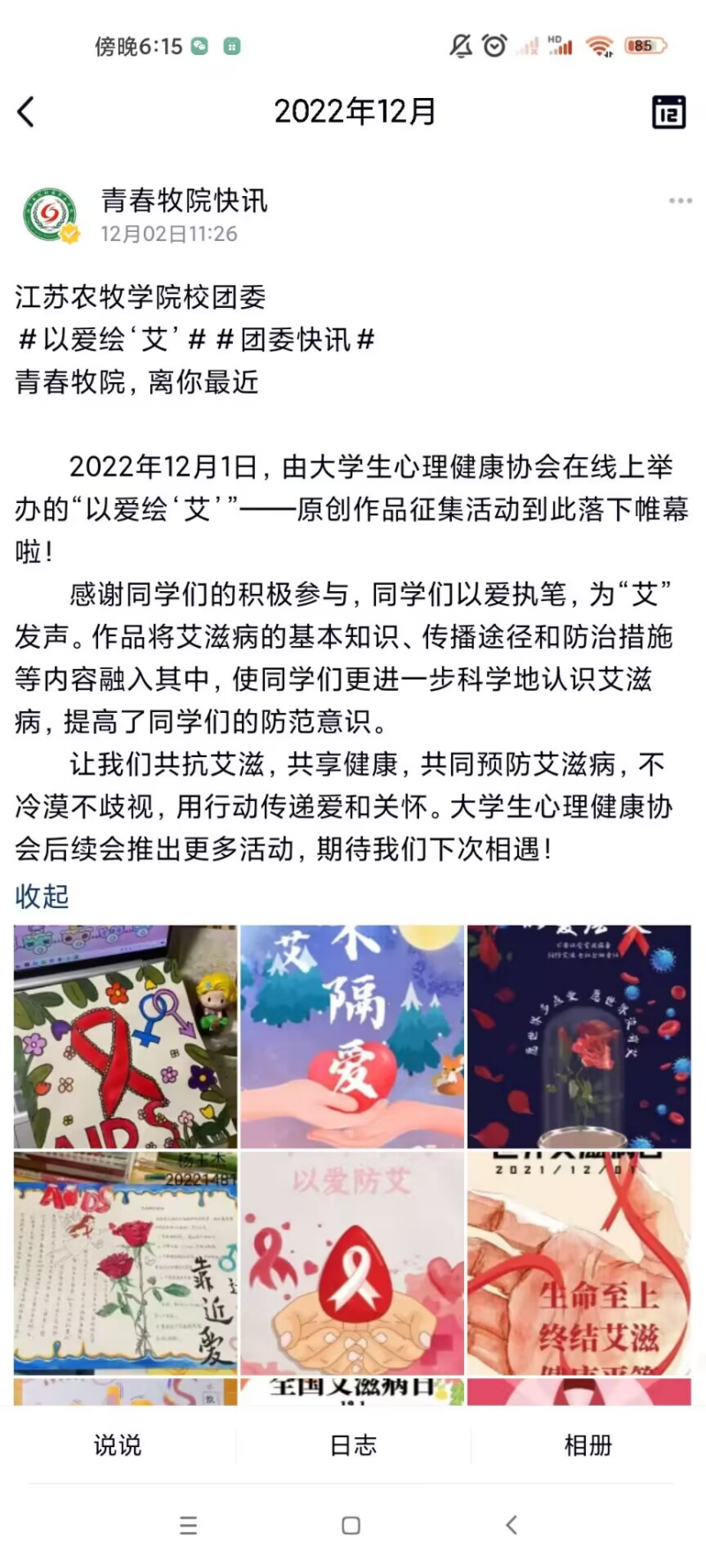View the 生命至上 终结艾滋 poster photo
706x1568 pixels.
579,1263
